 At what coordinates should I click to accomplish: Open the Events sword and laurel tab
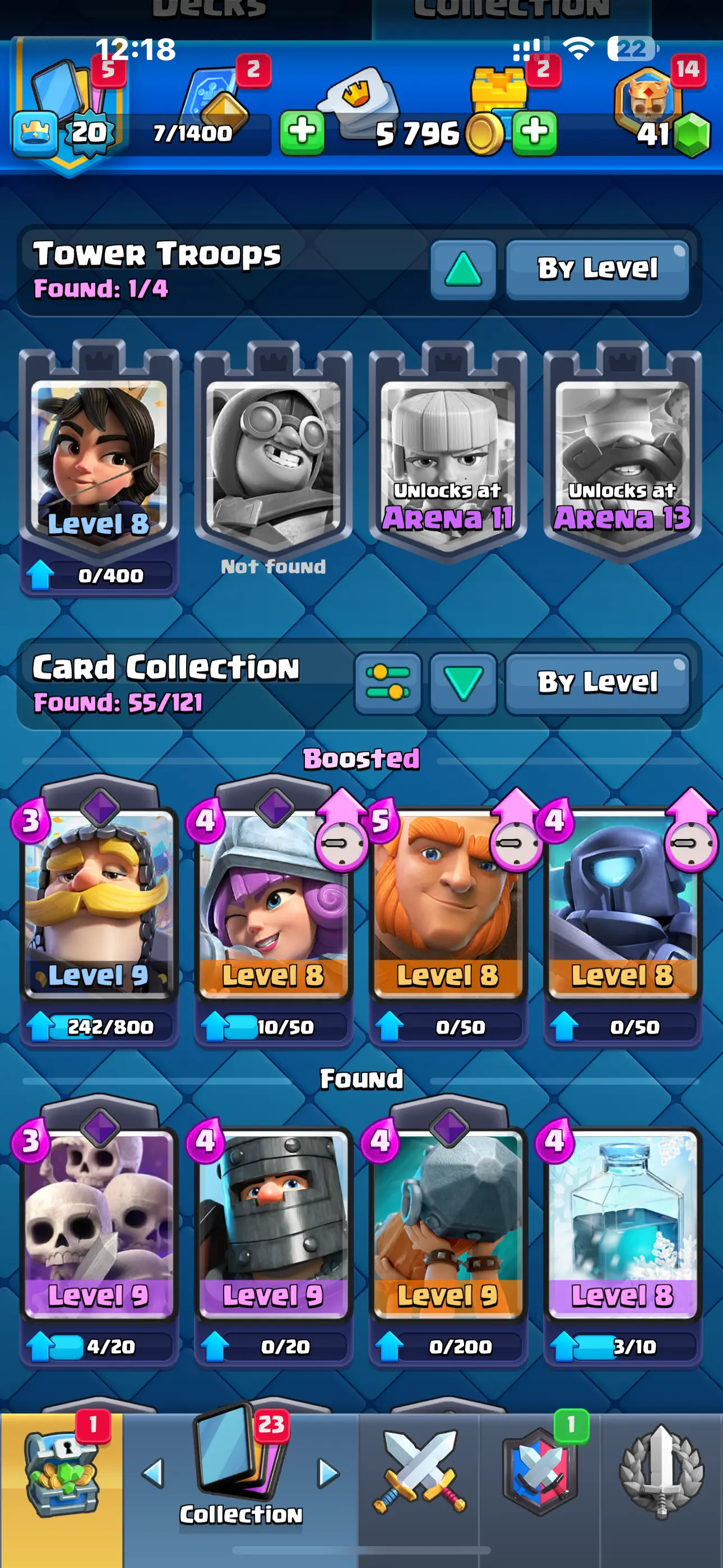661,1479
